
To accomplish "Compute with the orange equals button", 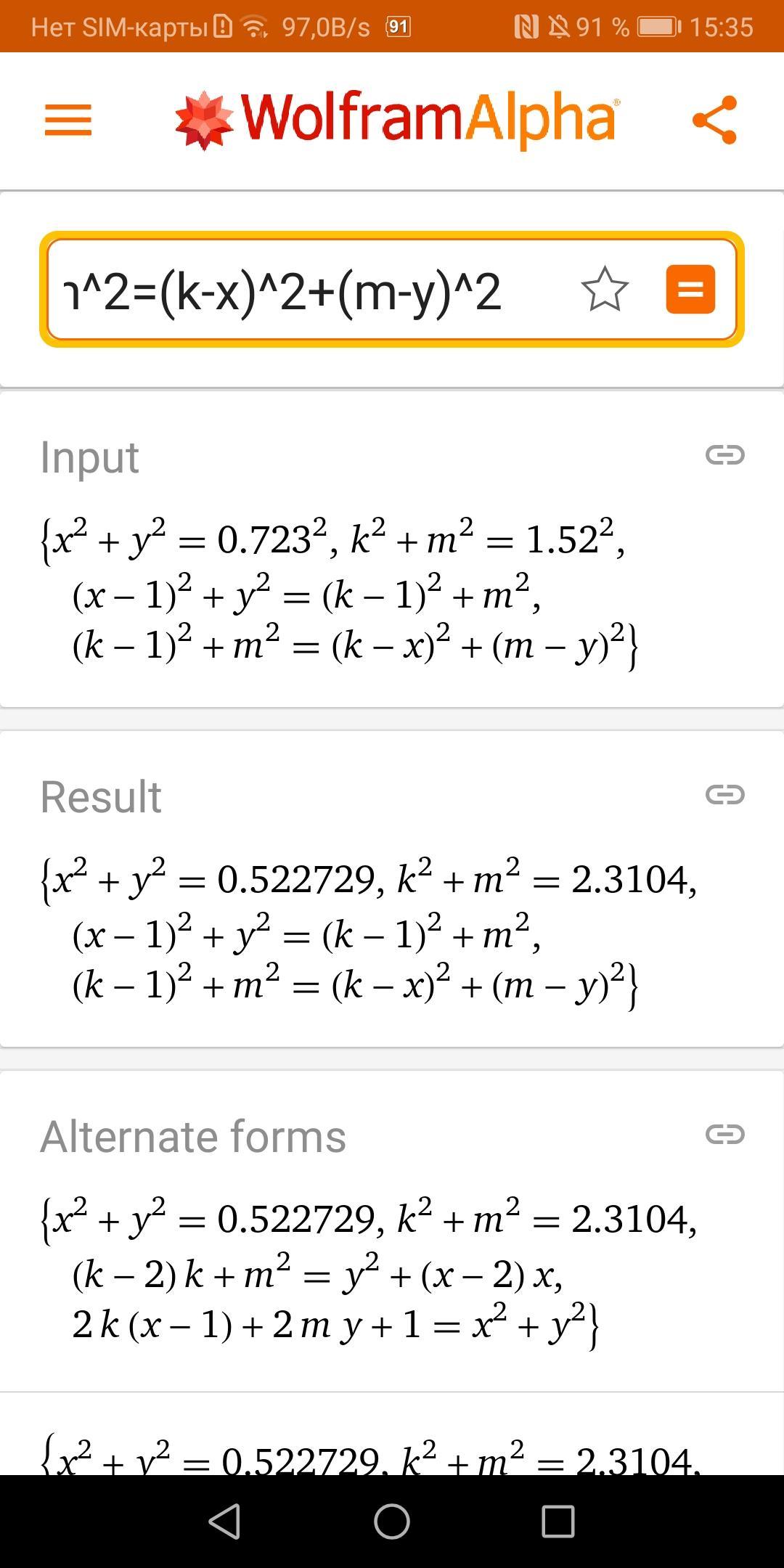I will point(690,290).
